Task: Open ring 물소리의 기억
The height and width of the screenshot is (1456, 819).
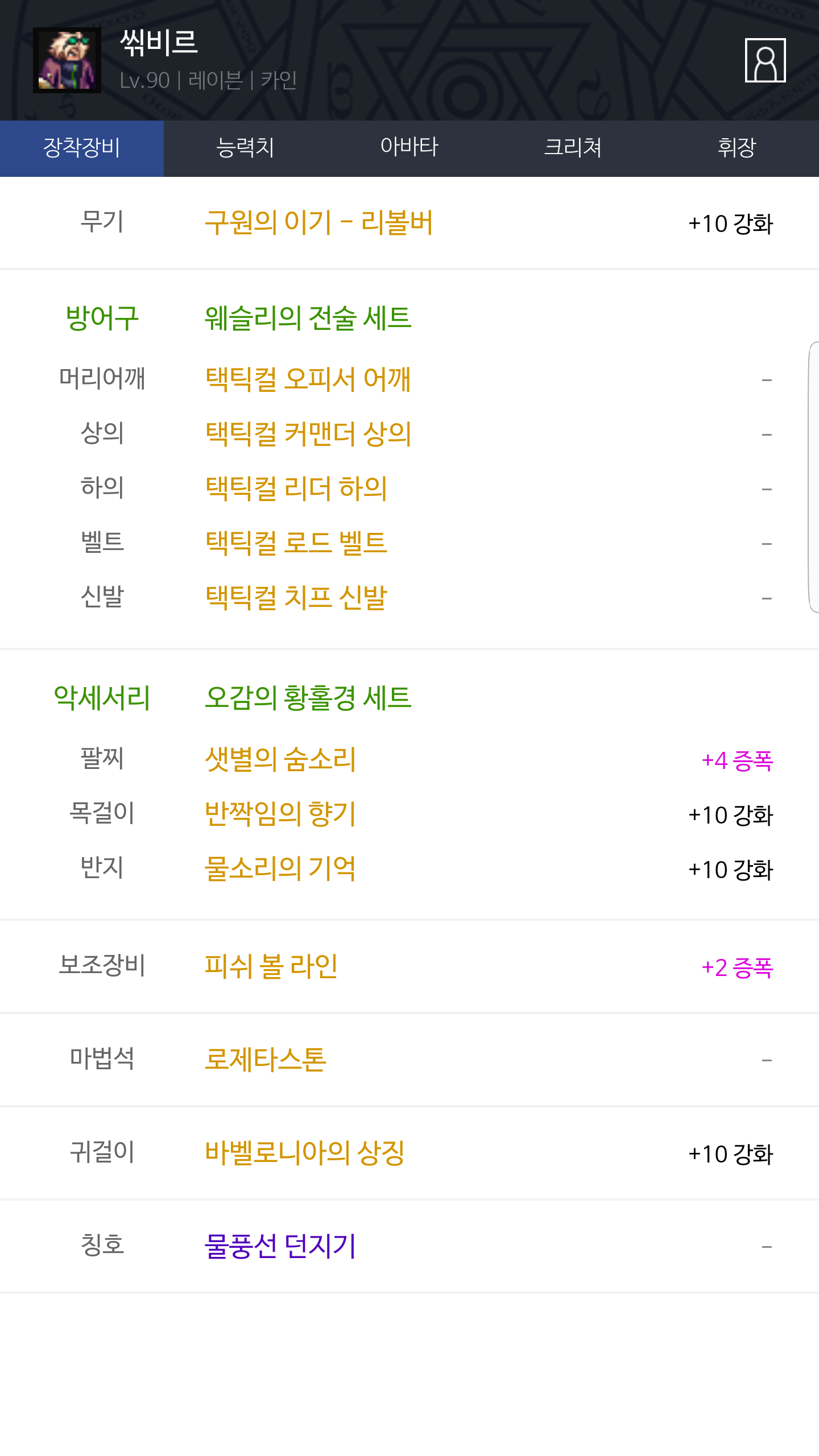Action: [x=280, y=868]
